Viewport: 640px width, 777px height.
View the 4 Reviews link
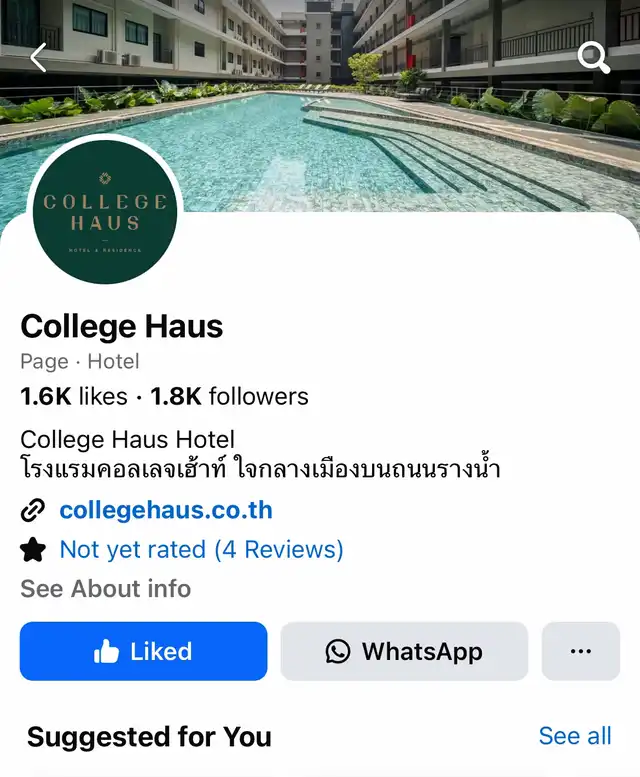(x=201, y=549)
